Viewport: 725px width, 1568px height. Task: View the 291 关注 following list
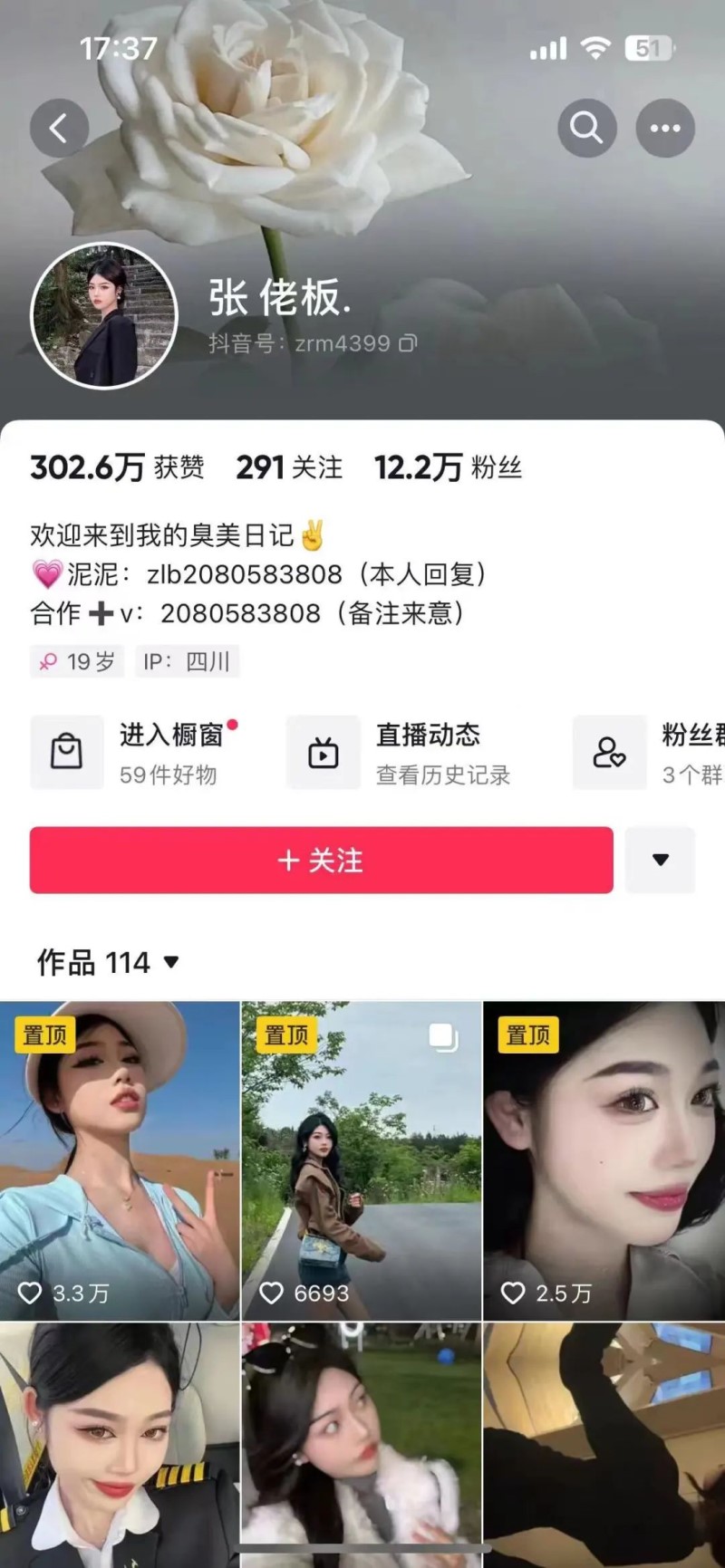pyautogui.click(x=289, y=467)
